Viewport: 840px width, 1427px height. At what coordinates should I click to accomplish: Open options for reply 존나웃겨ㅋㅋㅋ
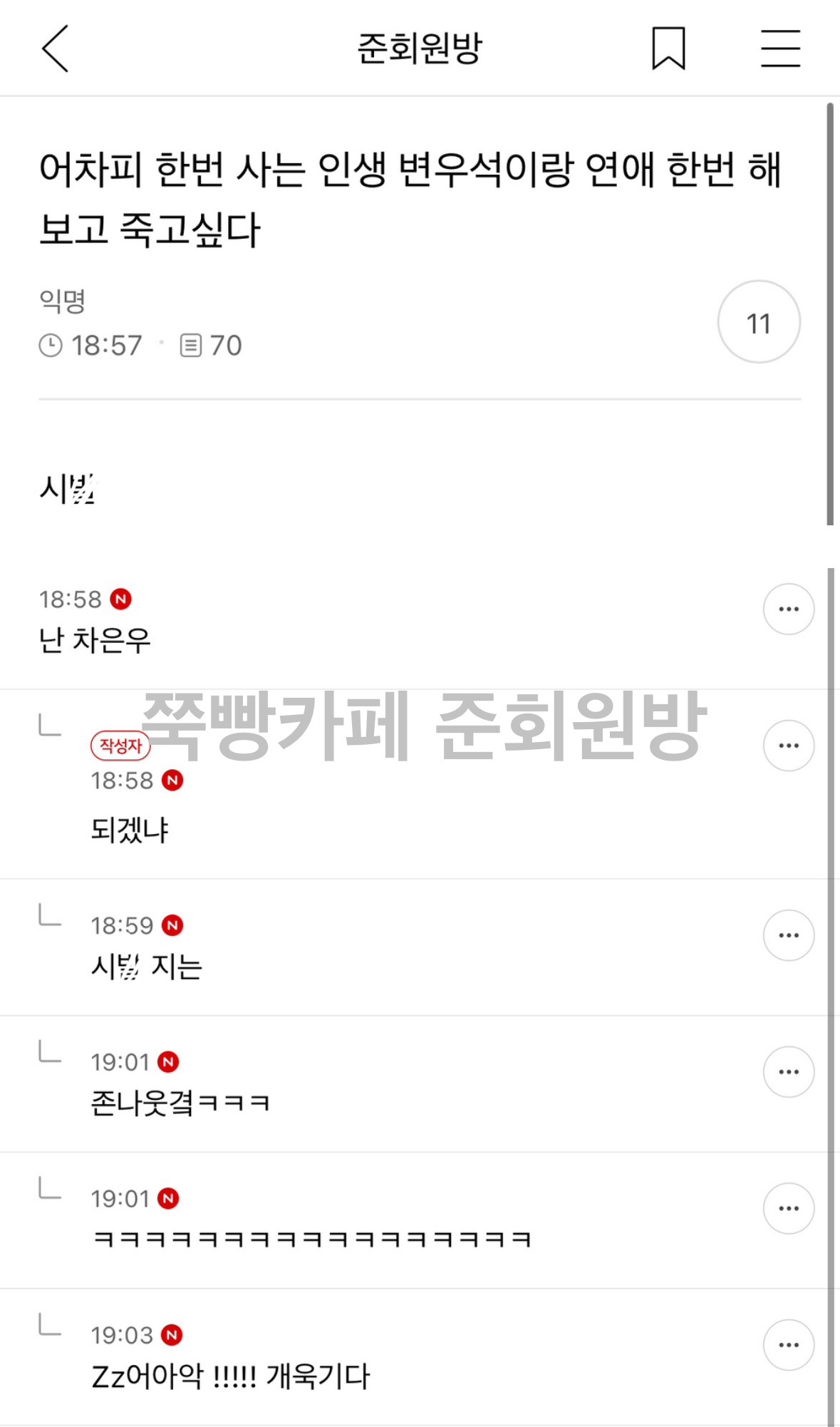click(789, 1072)
